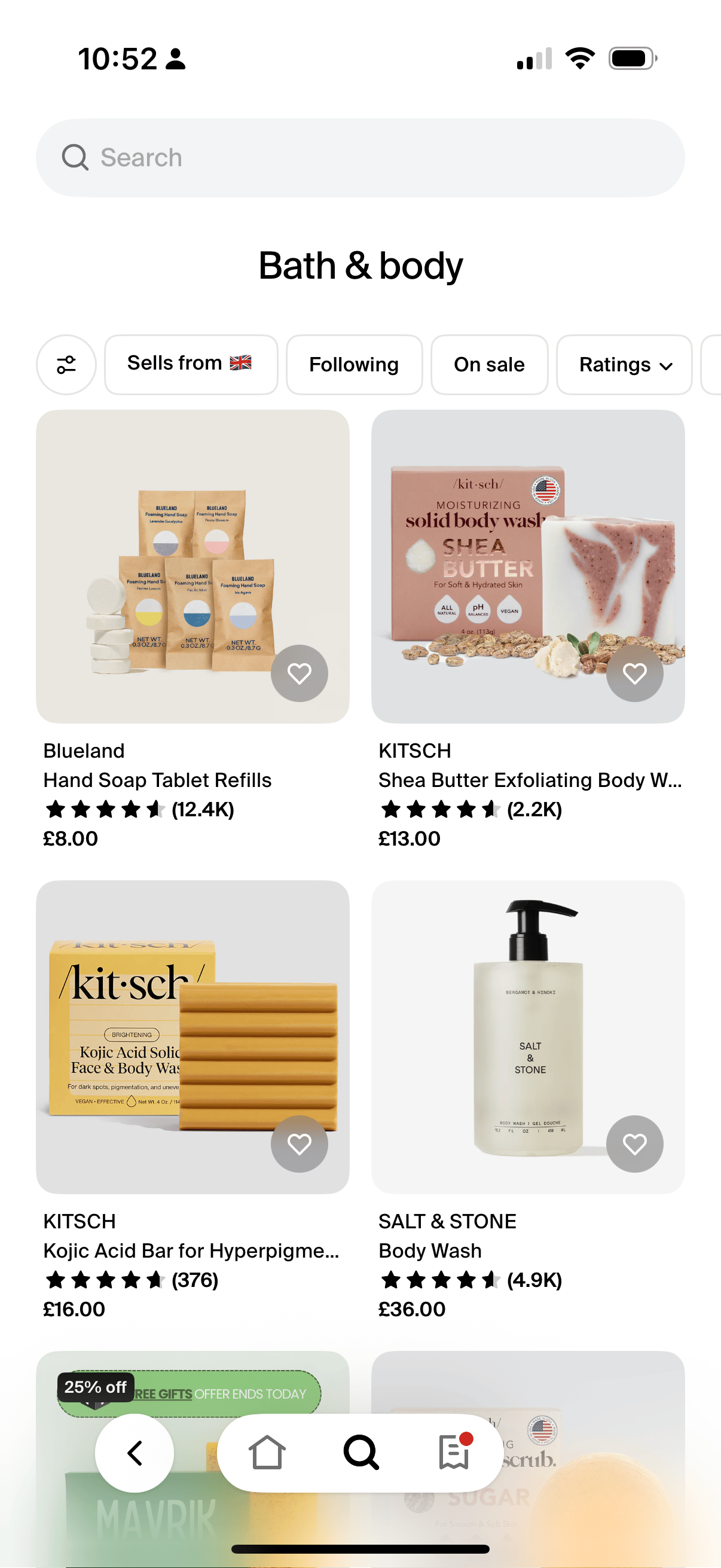Image resolution: width=721 pixels, height=1568 pixels.
Task: Favorite the Blueland Hand Soap Tablet Refills
Action: pyautogui.click(x=300, y=673)
